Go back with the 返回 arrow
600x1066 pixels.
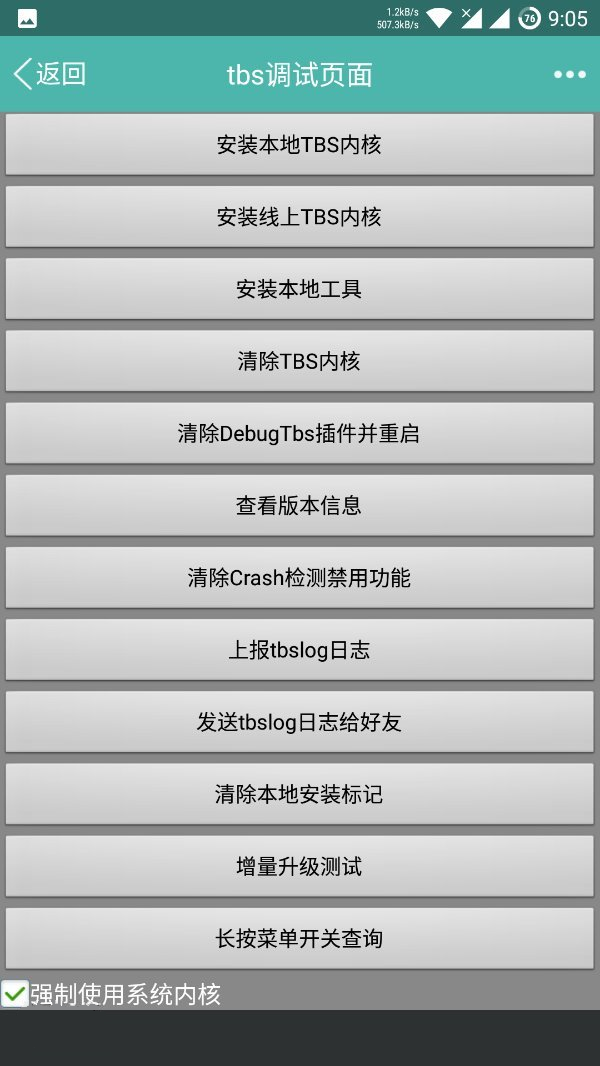click(x=50, y=74)
